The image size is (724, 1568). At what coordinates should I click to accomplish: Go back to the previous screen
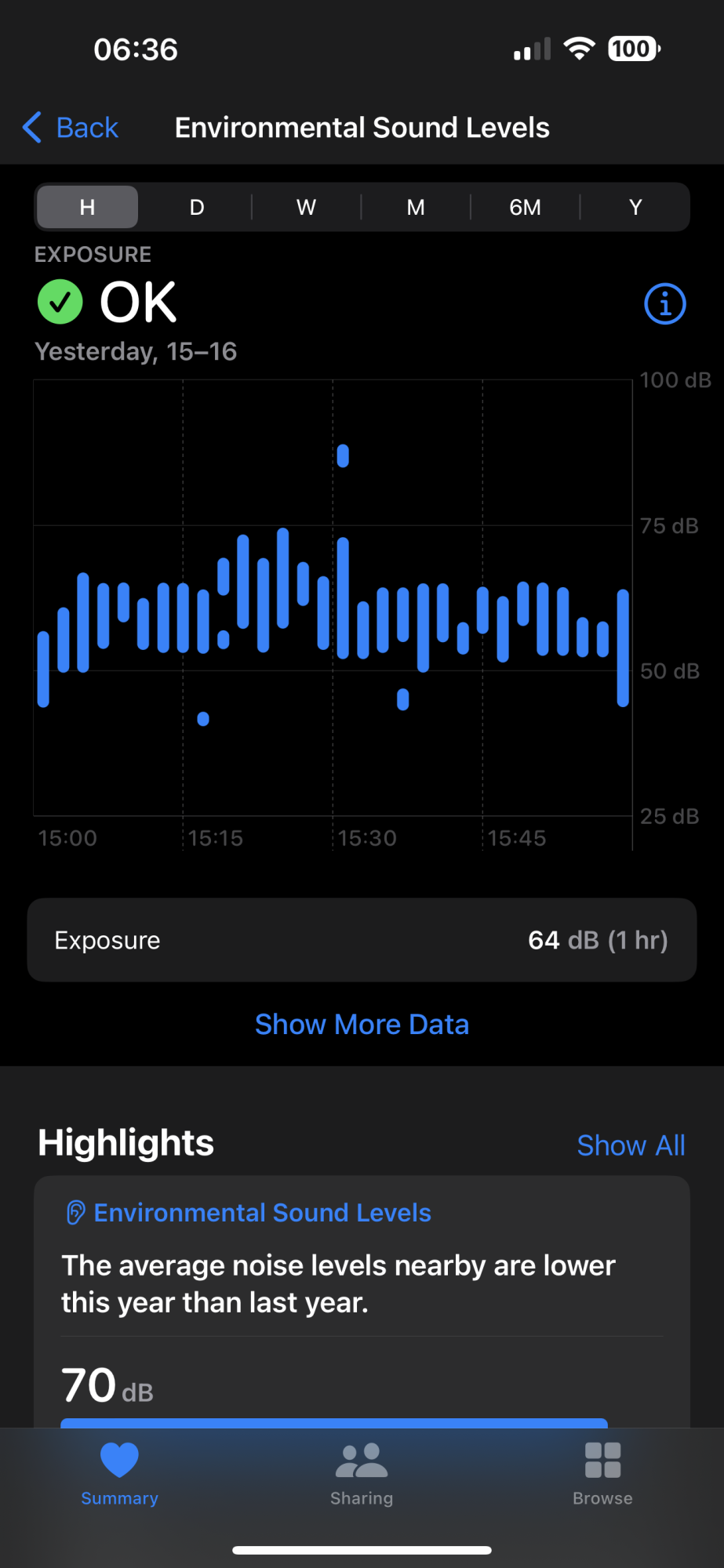71,128
